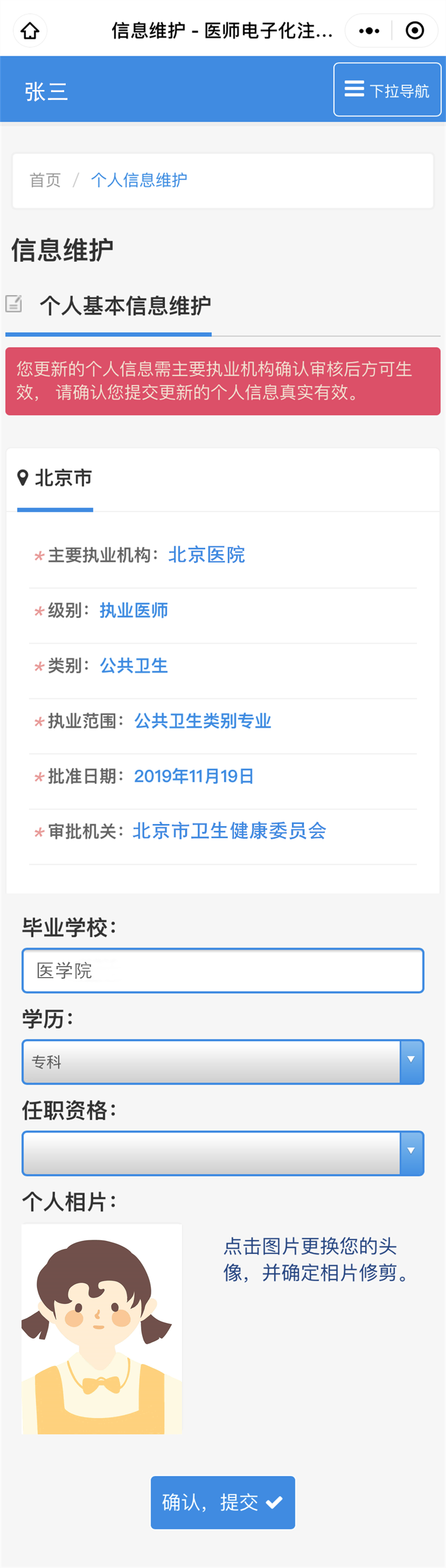The image size is (446, 1568).
Task: Close the mini program with circle icon
Action: [414, 31]
